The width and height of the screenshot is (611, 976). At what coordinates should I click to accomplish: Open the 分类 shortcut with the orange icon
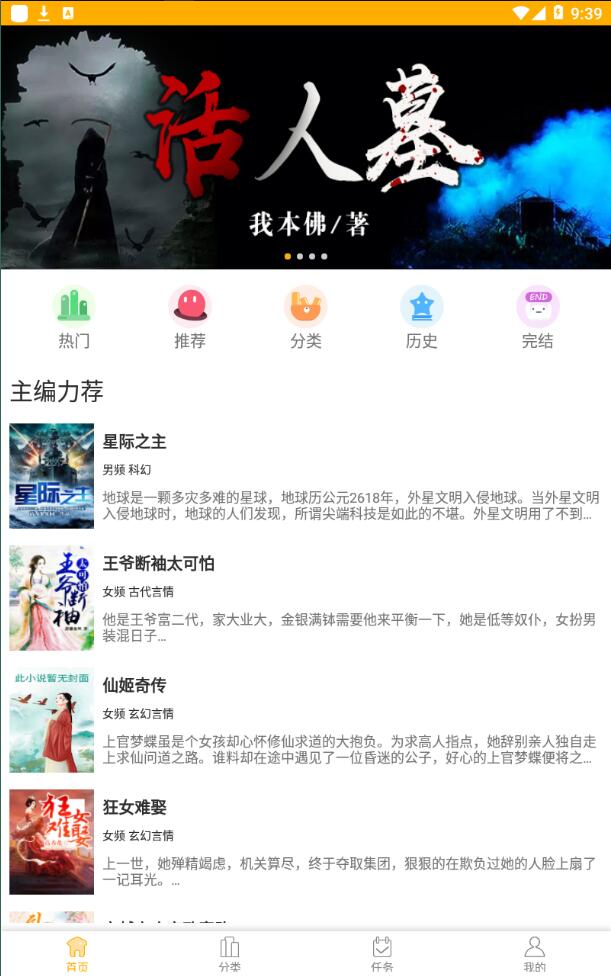pos(305,317)
